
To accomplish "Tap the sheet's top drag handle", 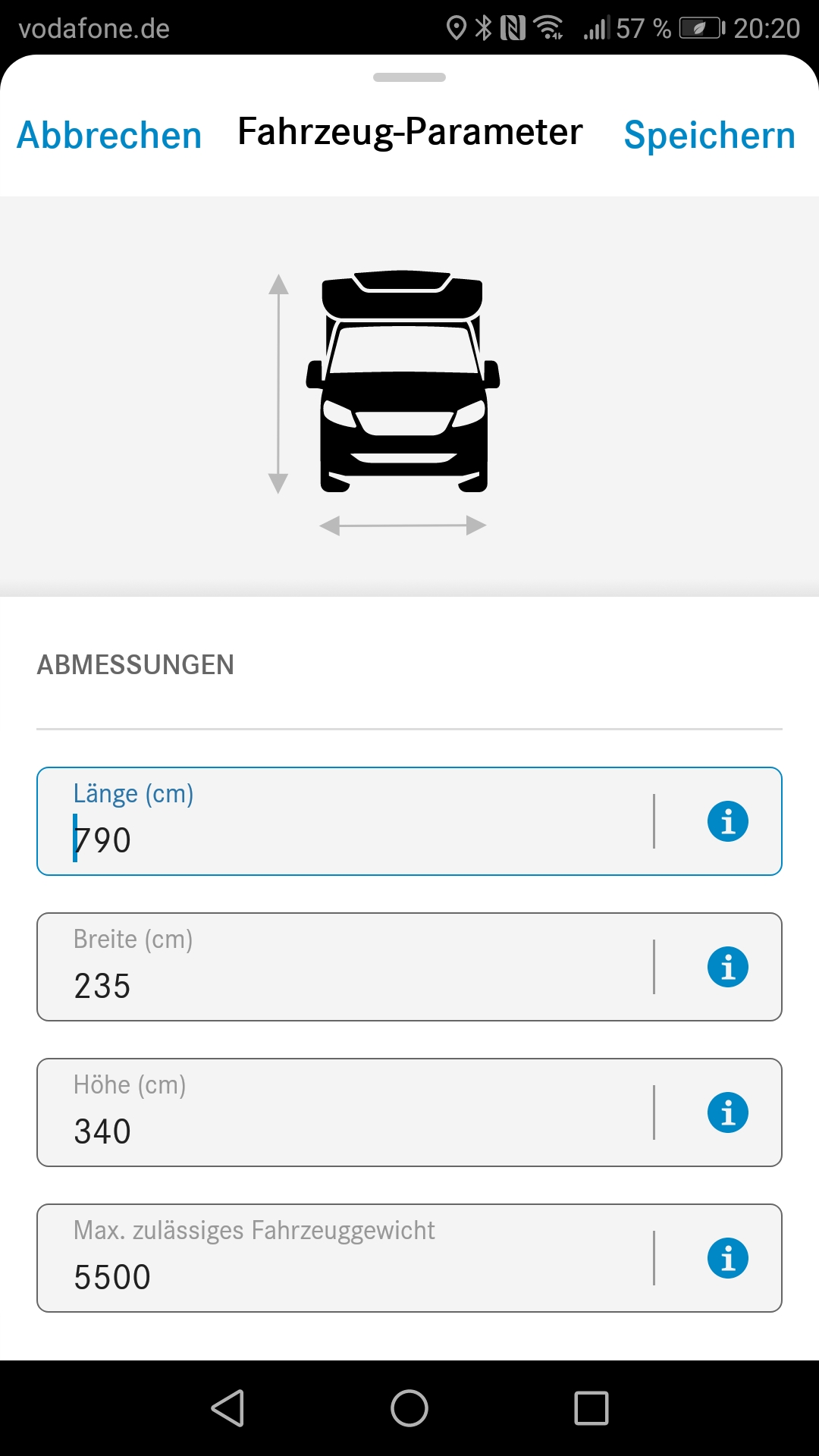I will (x=409, y=77).
